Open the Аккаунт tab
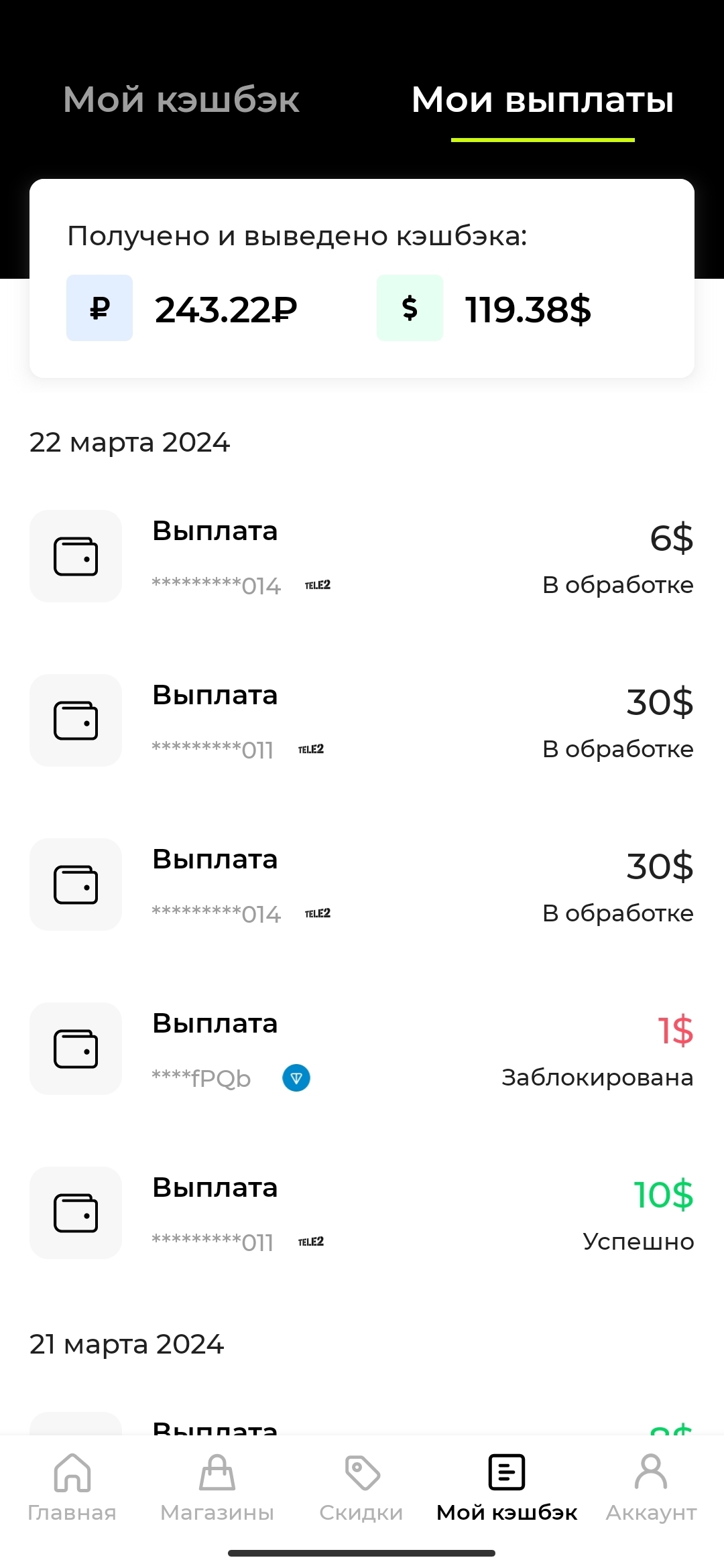The image size is (724, 1568). coord(651,1488)
